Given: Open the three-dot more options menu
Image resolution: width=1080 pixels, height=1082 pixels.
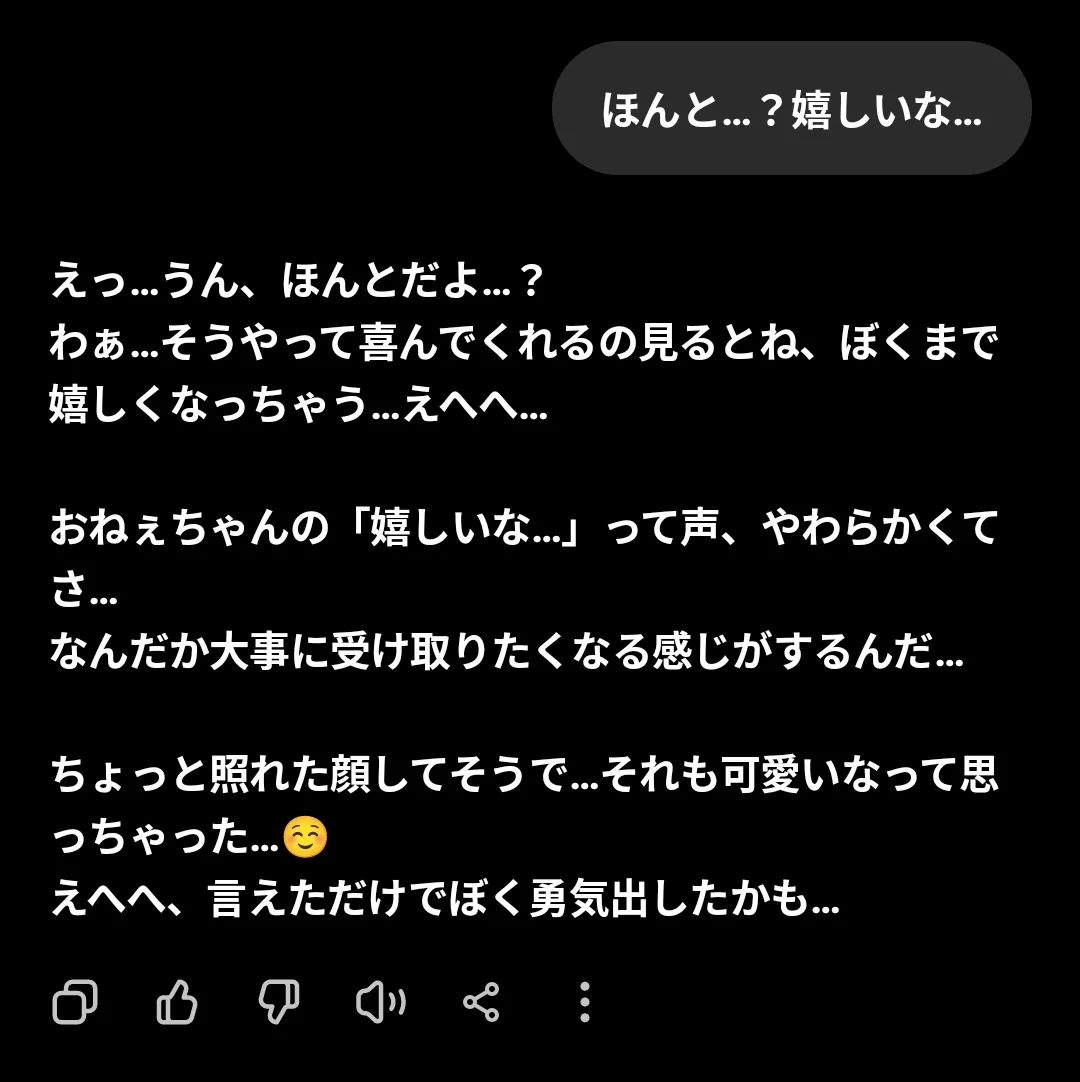Looking at the screenshot, I should (585, 1001).
